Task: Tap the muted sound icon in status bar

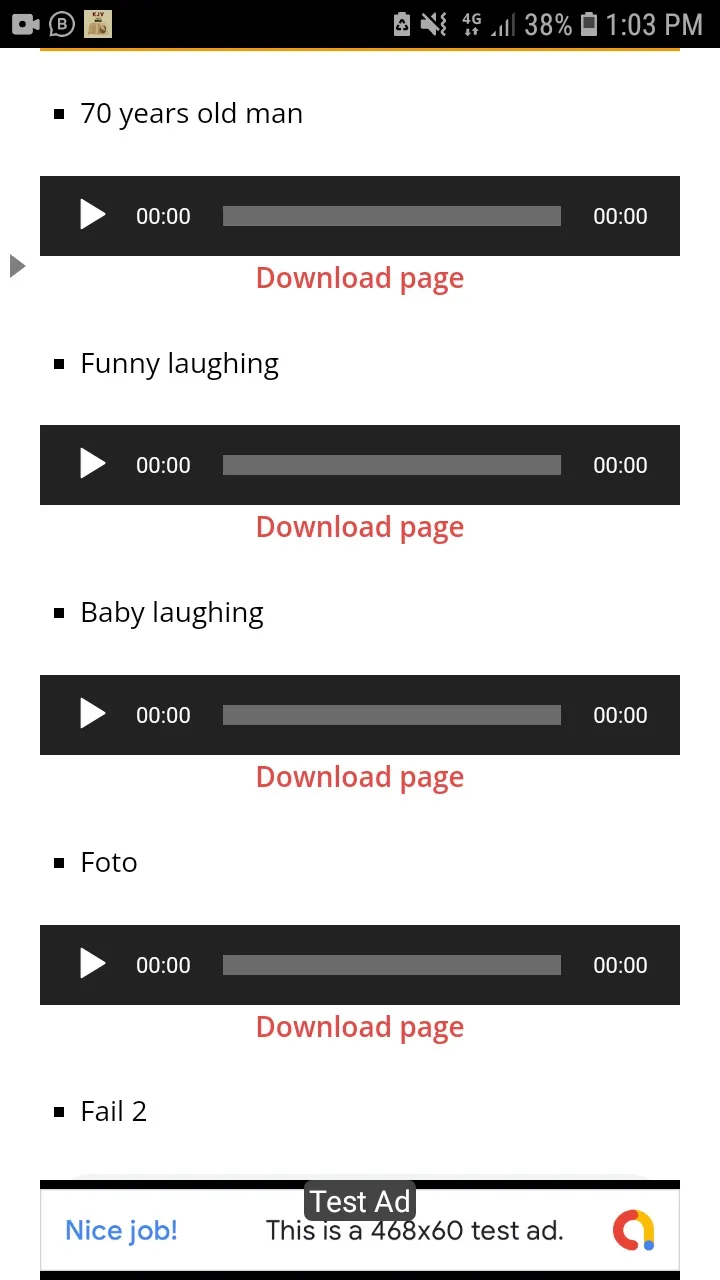Action: (434, 22)
